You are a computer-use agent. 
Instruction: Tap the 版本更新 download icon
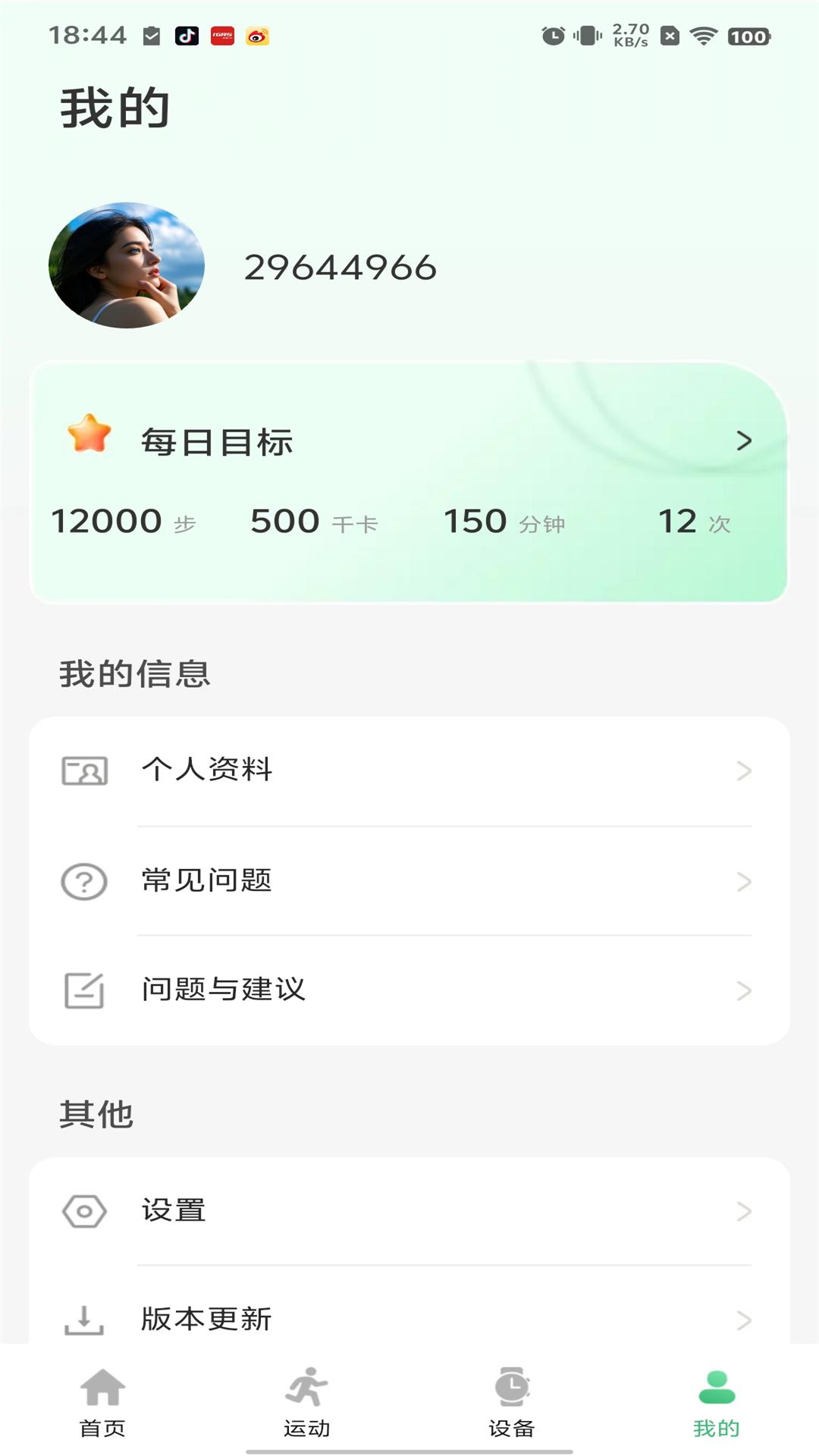pos(85,1320)
